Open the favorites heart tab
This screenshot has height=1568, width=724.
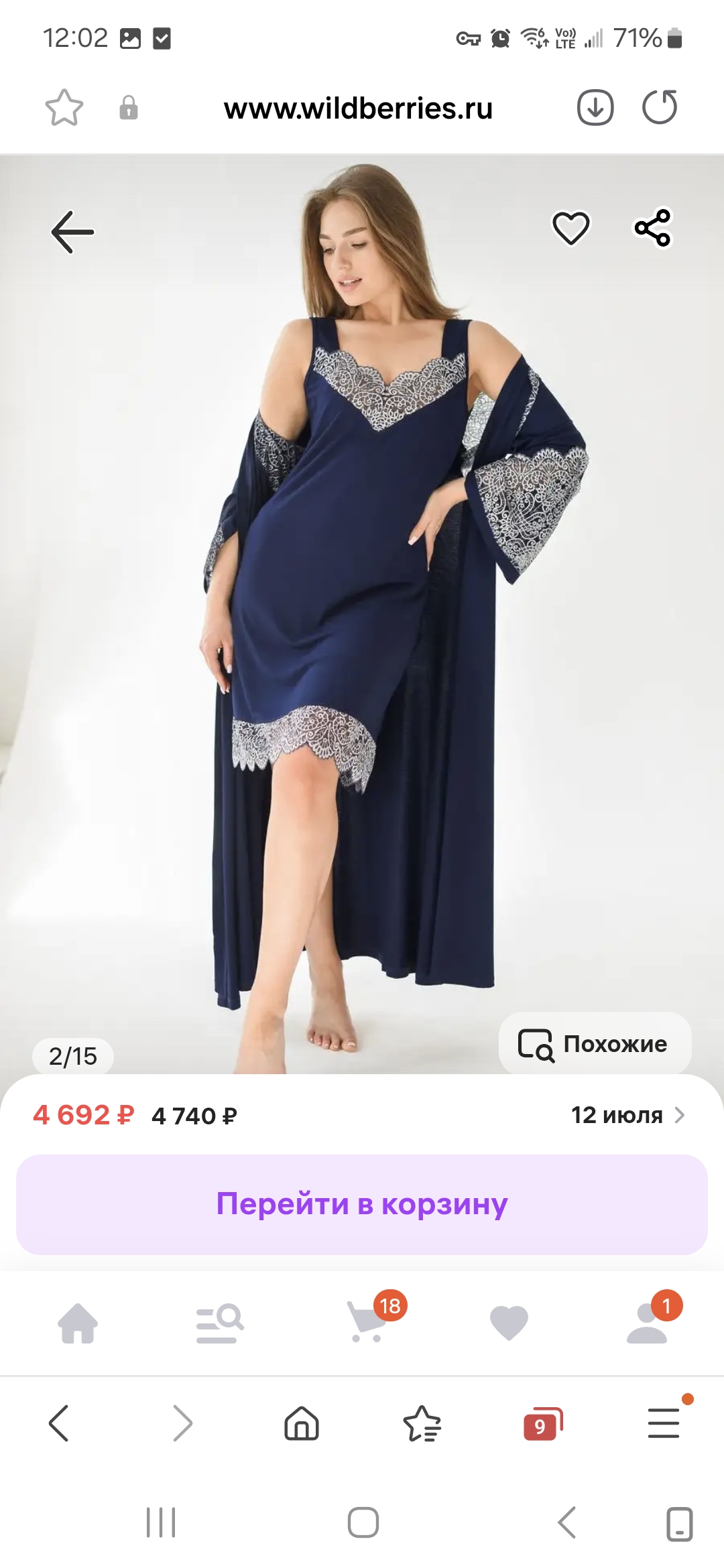pyautogui.click(x=509, y=1323)
